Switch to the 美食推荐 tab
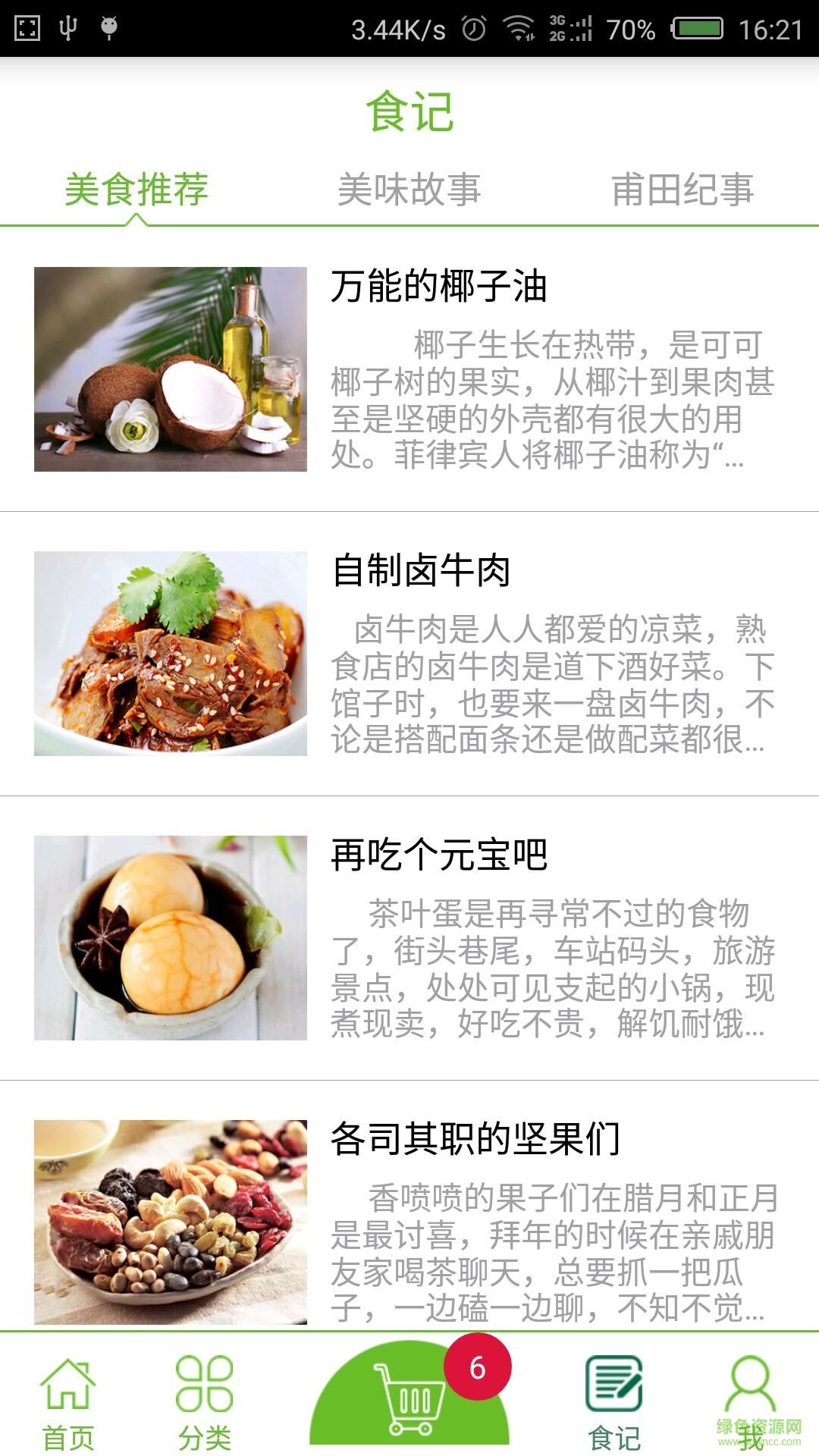The width and height of the screenshot is (819, 1456). coord(136,190)
